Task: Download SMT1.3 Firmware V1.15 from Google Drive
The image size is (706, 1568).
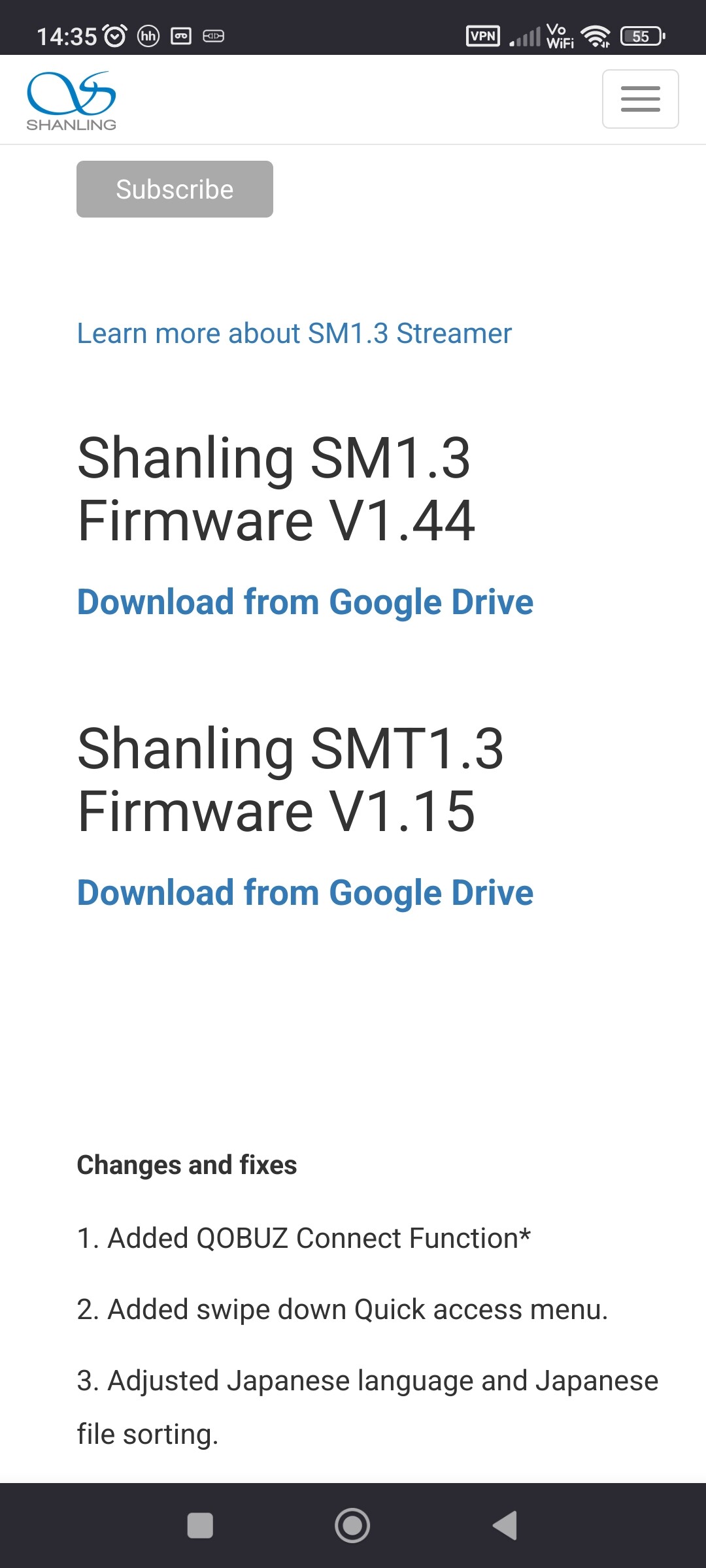Action: (x=305, y=892)
